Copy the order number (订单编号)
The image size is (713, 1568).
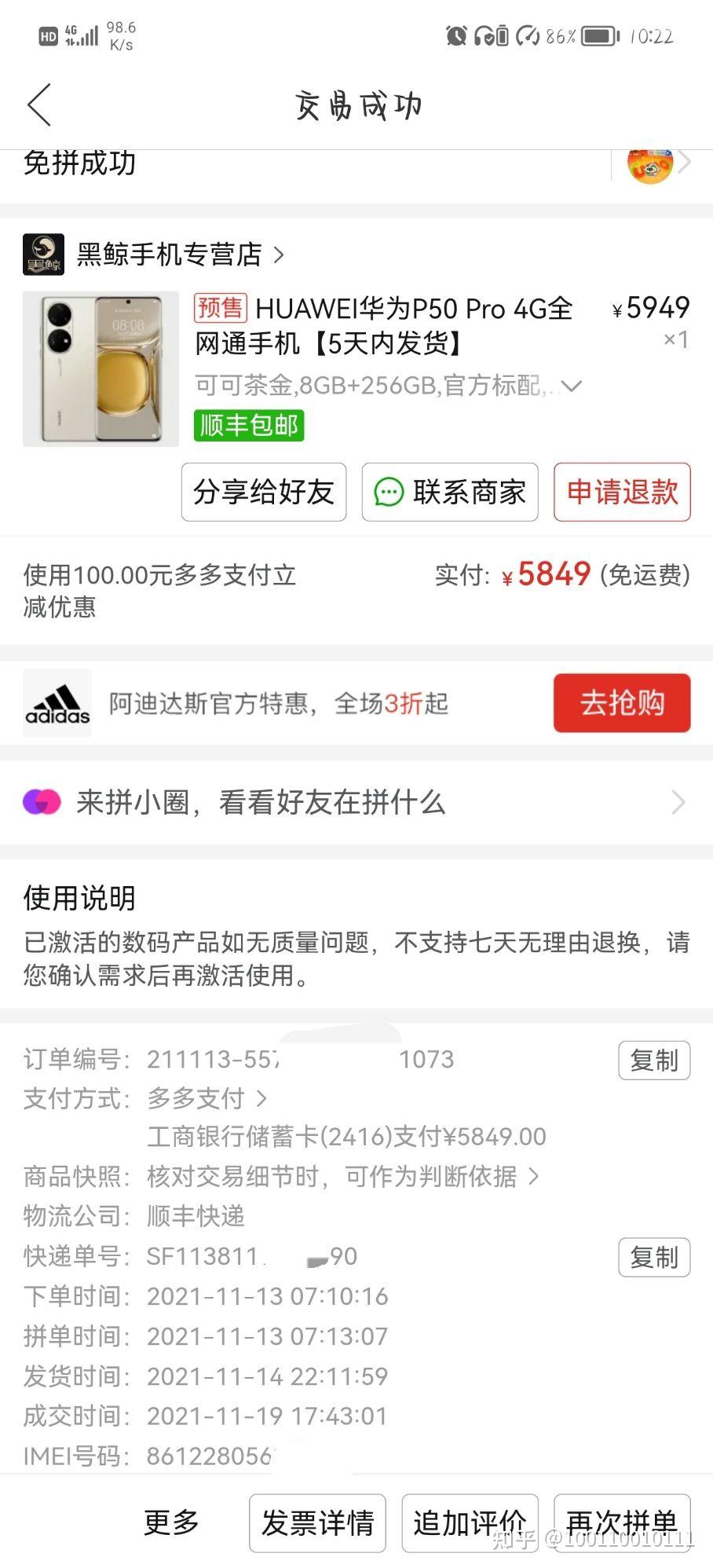pyautogui.click(x=654, y=1061)
